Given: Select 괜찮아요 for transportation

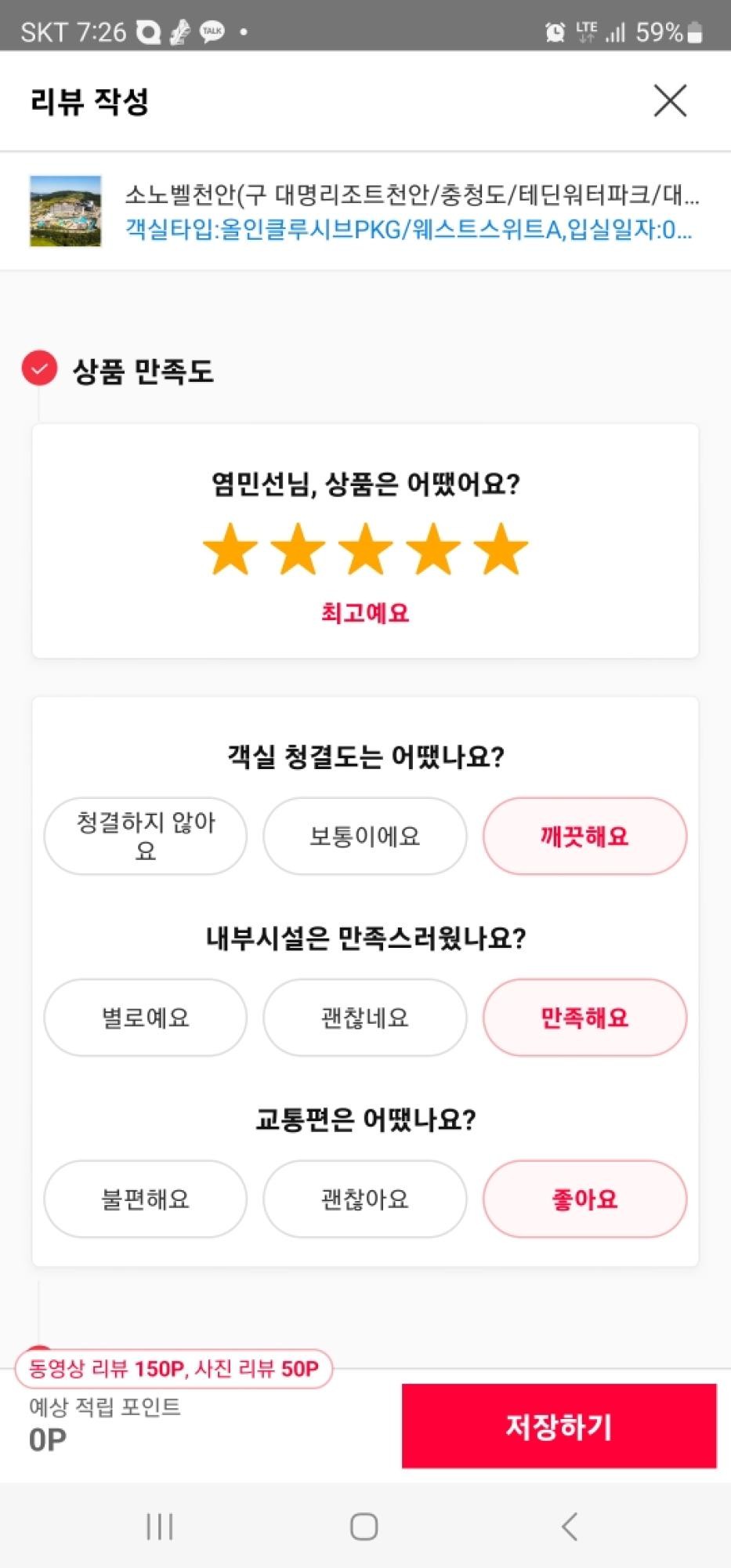Looking at the screenshot, I should tap(365, 1199).
